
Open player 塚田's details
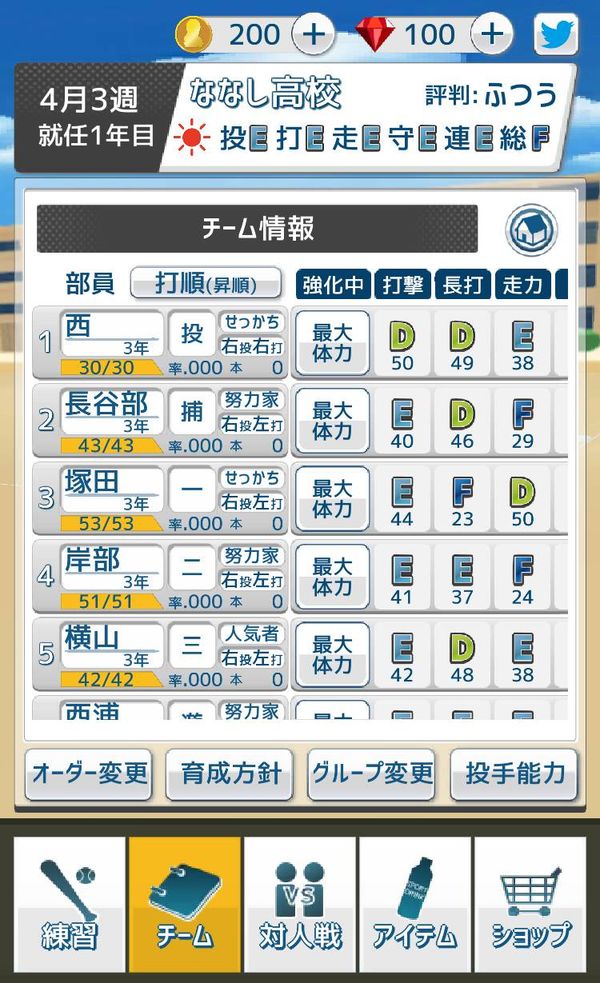tap(160, 498)
